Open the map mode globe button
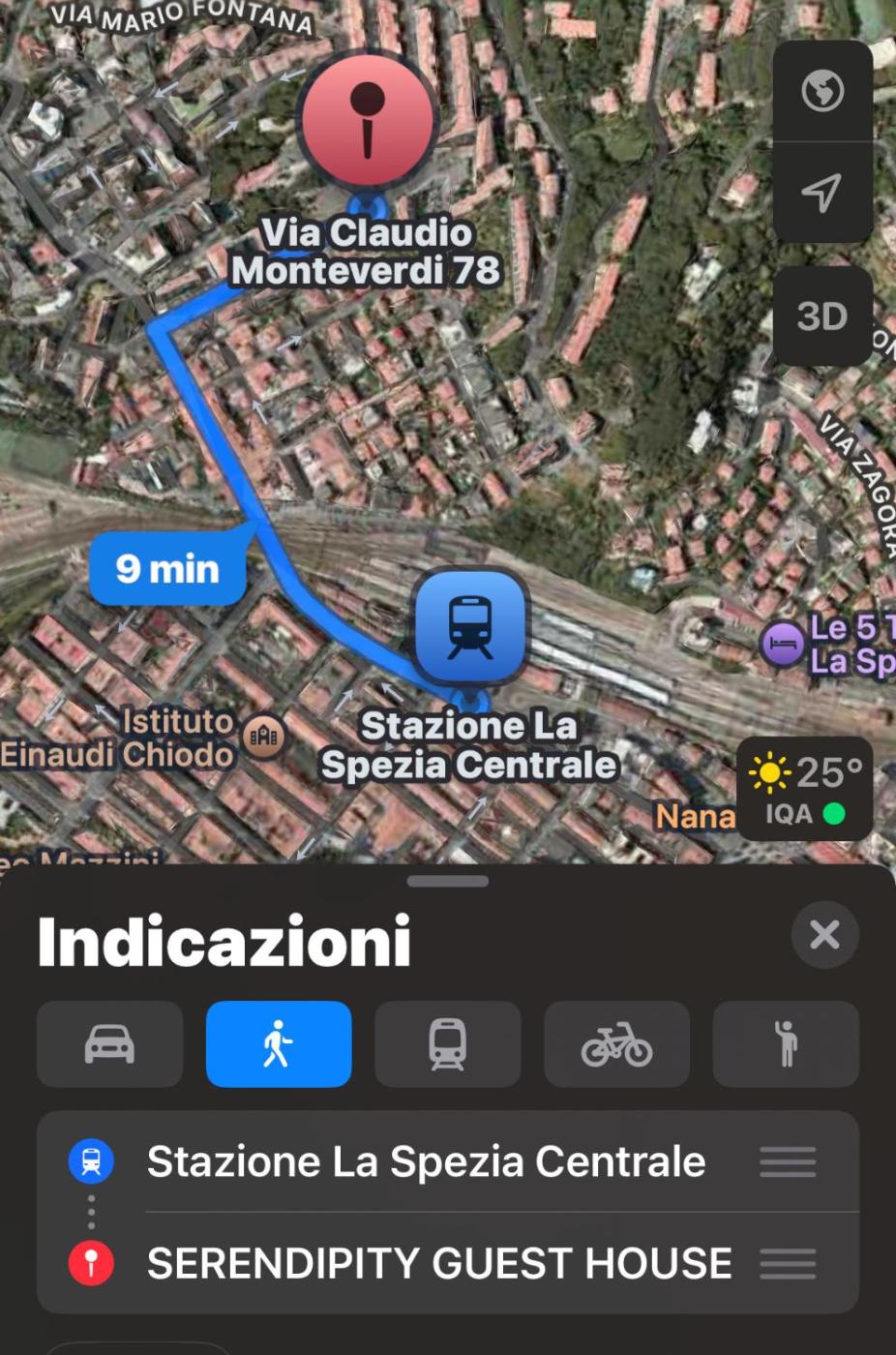The image size is (896, 1355). click(822, 91)
